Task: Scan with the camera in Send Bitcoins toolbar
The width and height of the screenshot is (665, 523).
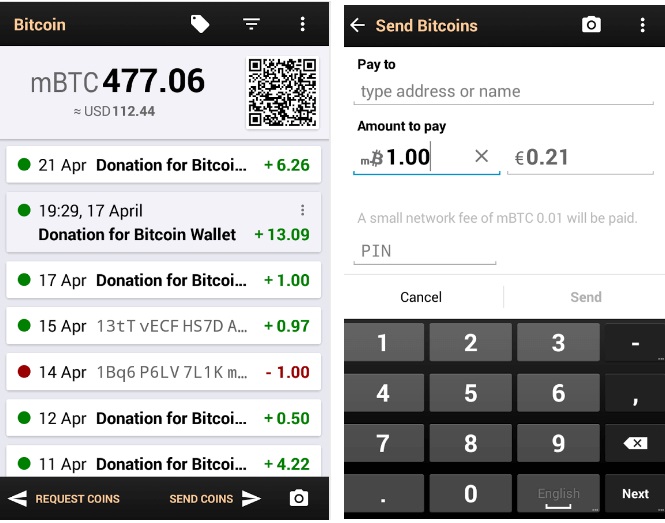Action: 592,25
